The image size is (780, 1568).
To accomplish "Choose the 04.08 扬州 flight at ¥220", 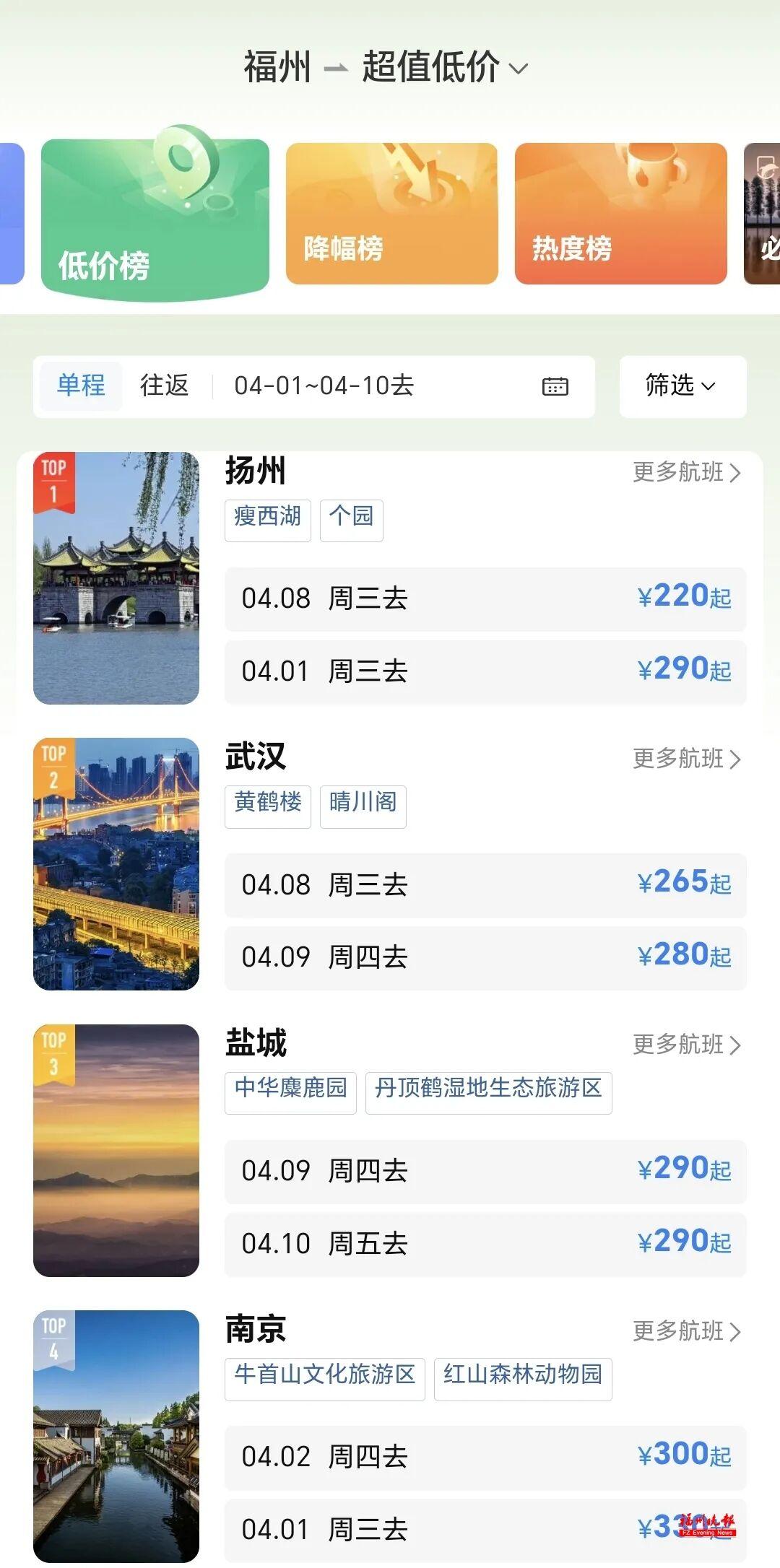I will pyautogui.click(x=485, y=598).
